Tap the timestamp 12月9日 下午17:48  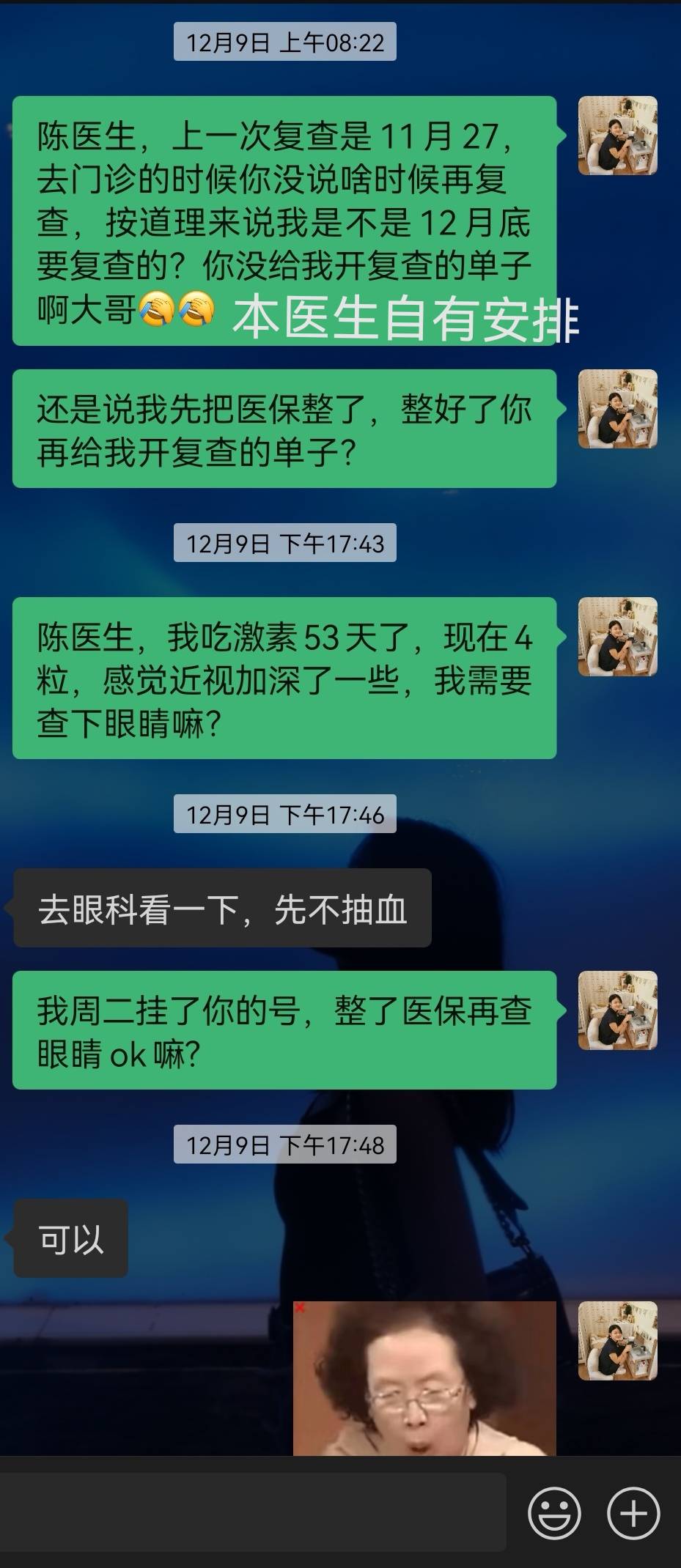[x=284, y=1142]
